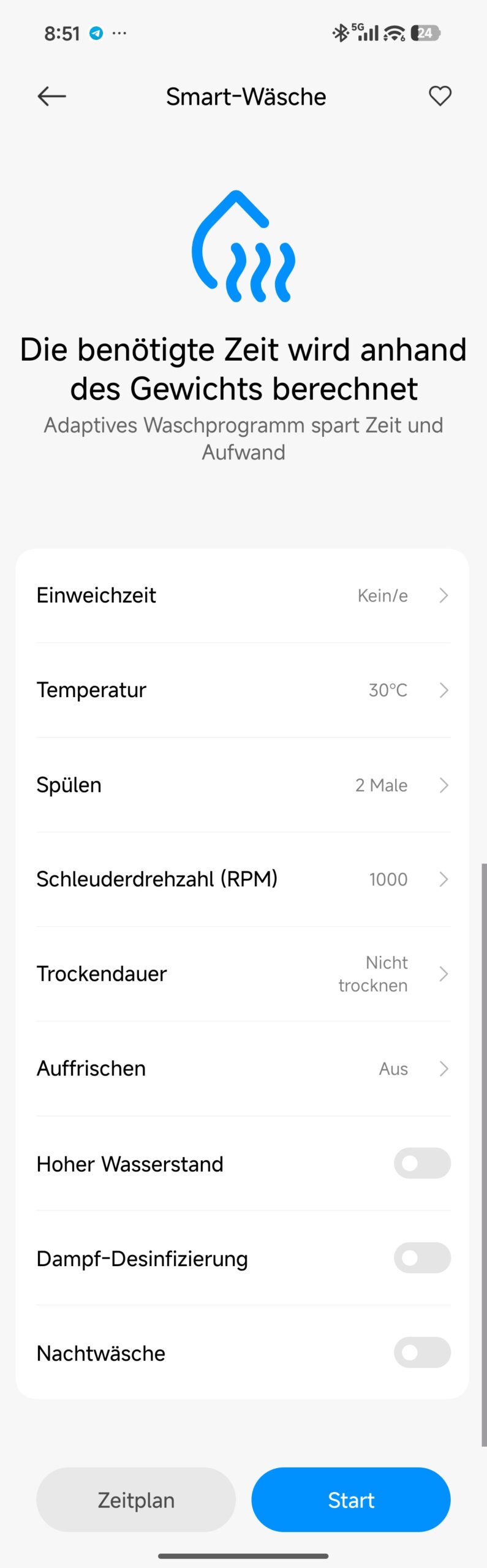The width and height of the screenshot is (487, 1568).
Task: Open the Auffrischen option
Action: point(243,1069)
